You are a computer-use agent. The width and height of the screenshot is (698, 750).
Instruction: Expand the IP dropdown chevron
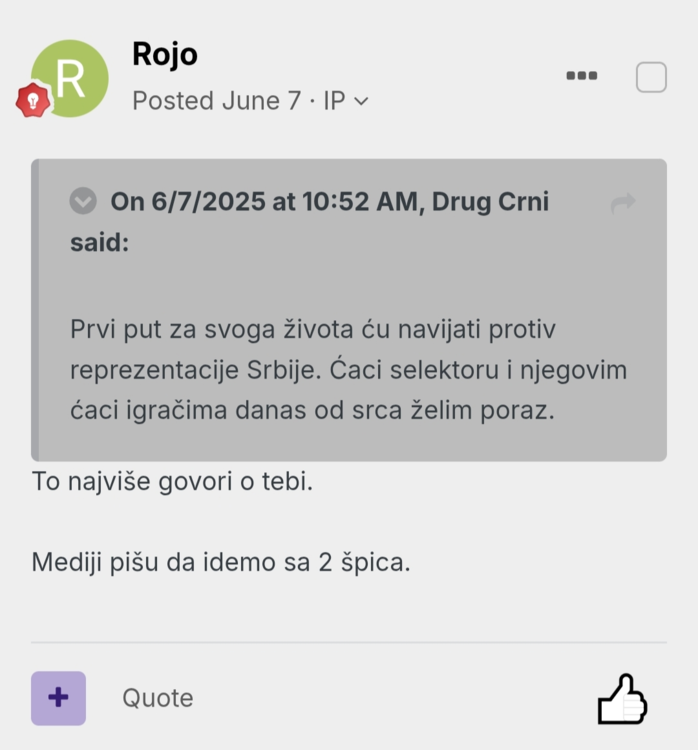click(x=361, y=101)
